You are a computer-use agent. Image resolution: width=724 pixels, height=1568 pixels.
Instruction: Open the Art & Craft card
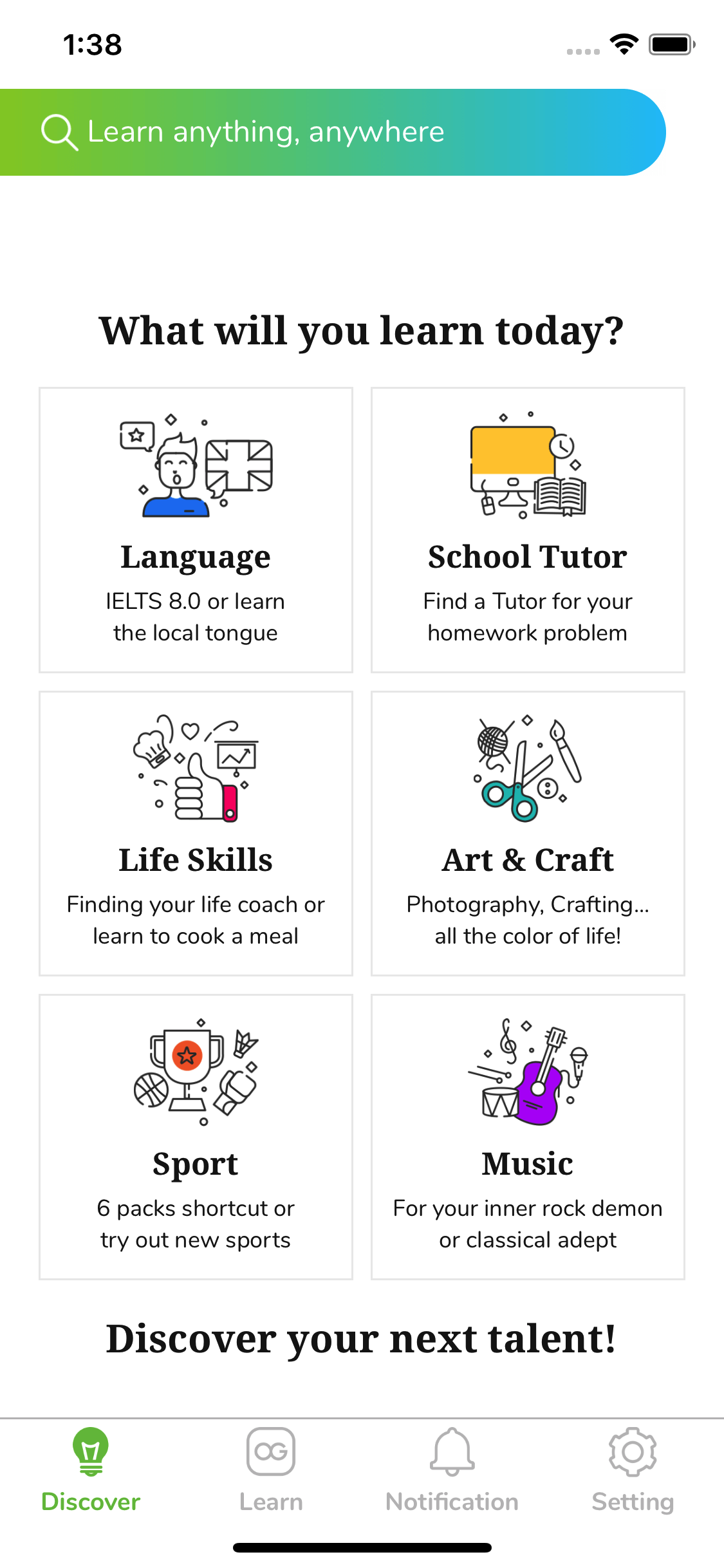(528, 834)
